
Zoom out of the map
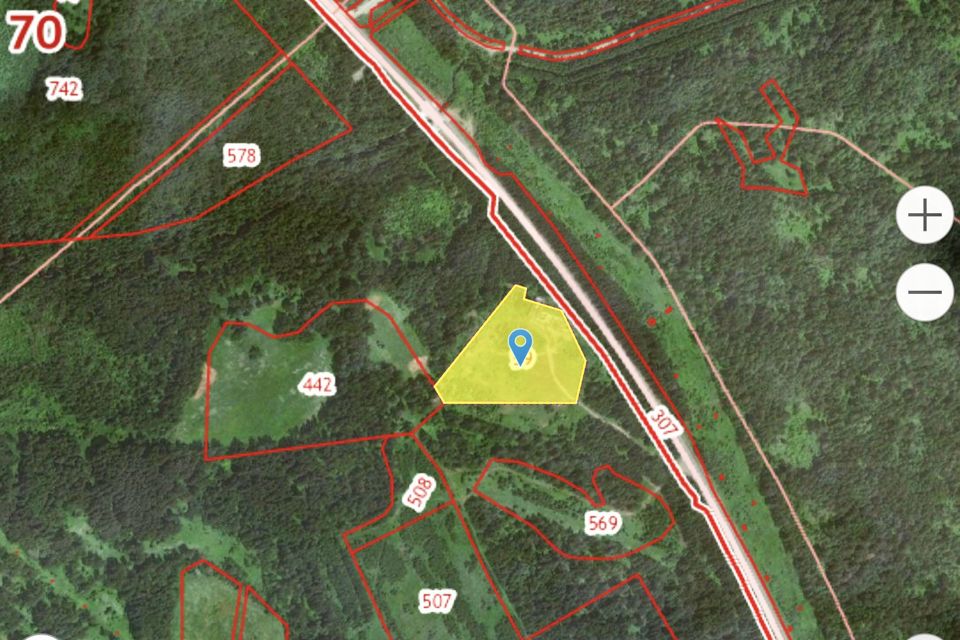[924, 292]
